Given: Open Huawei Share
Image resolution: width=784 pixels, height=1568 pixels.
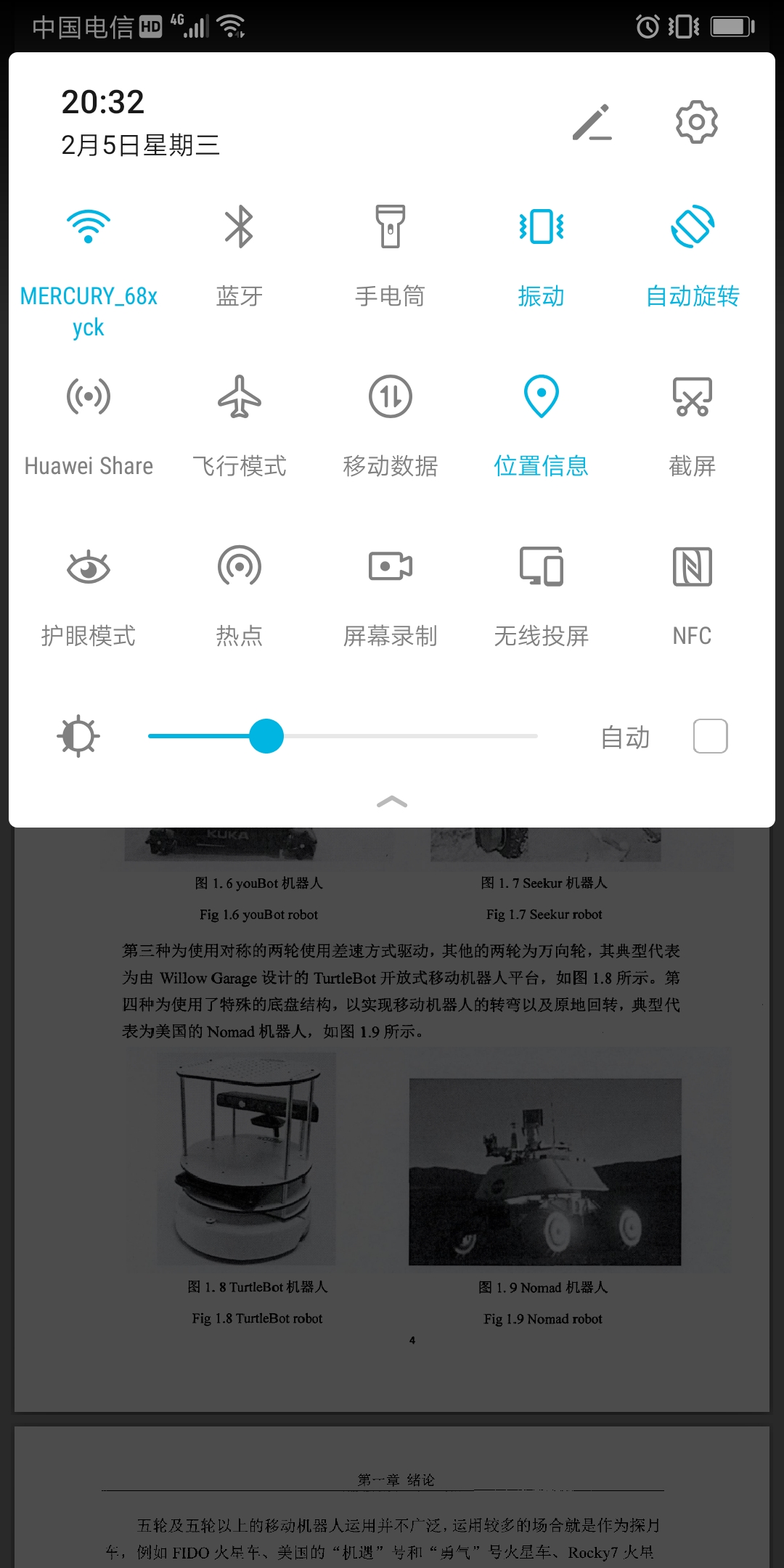Looking at the screenshot, I should [89, 396].
